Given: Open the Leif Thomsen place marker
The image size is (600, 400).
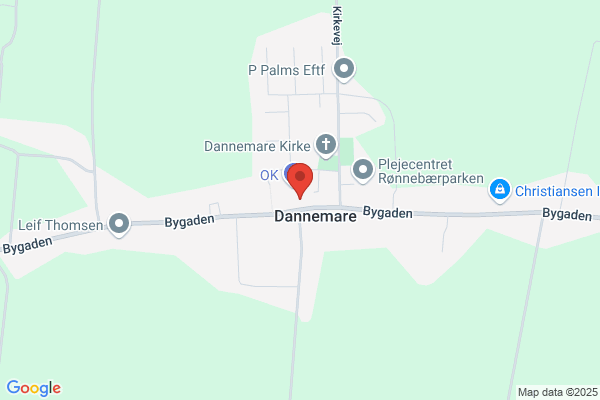Looking at the screenshot, I should point(119,224).
